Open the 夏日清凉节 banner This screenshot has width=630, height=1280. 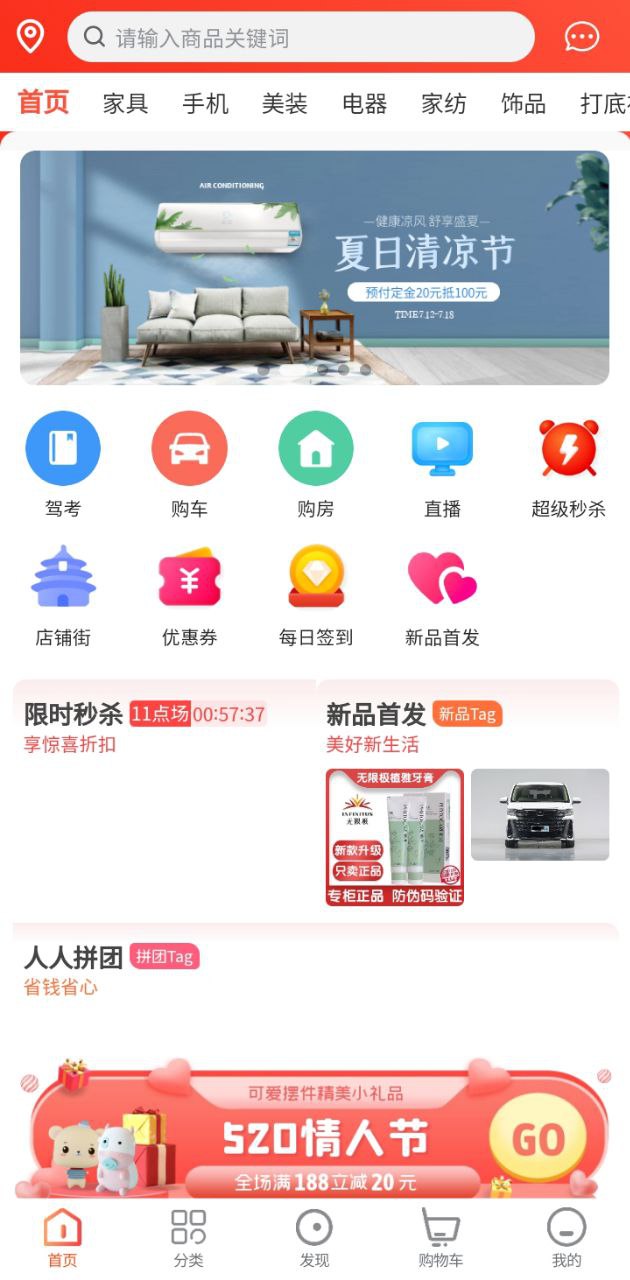pos(314,267)
